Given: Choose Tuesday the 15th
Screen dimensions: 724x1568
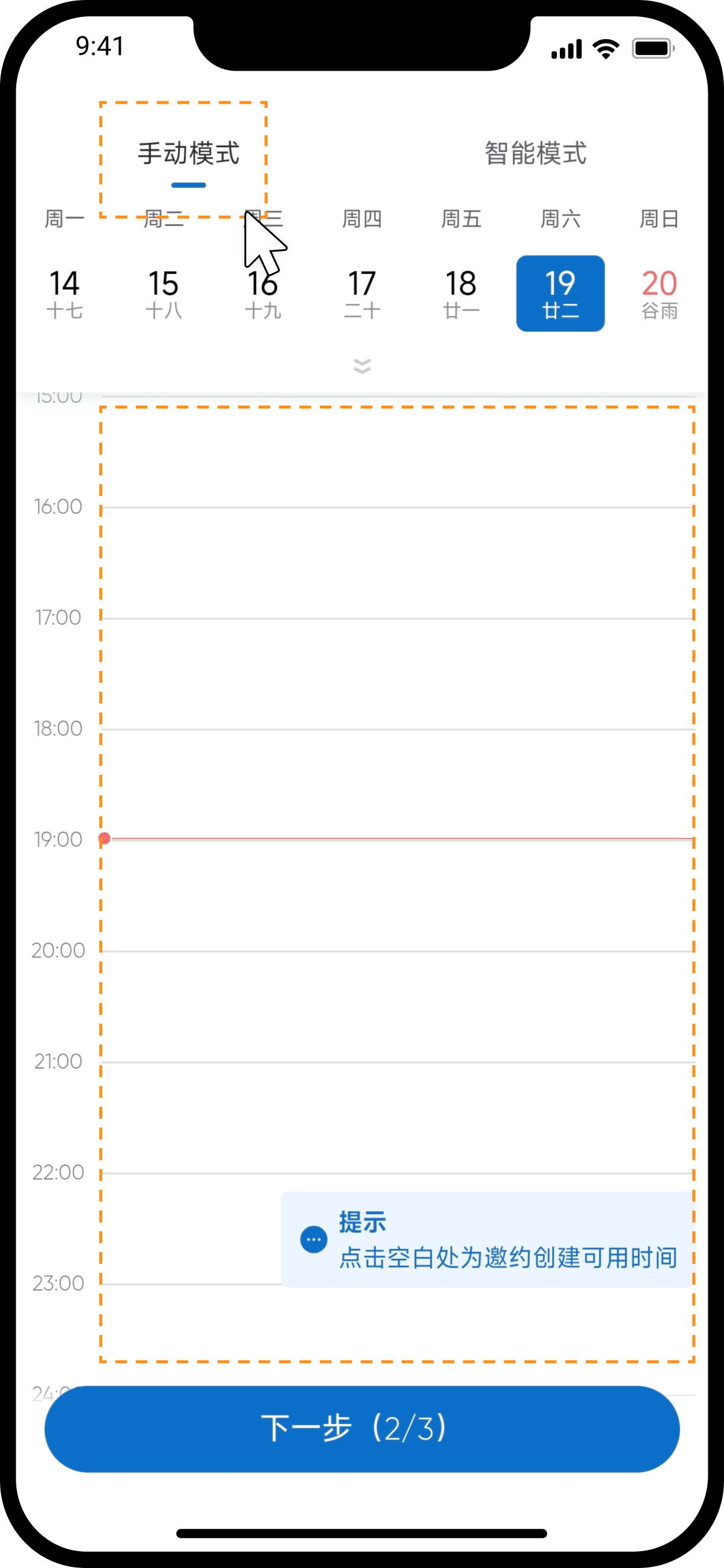Looking at the screenshot, I should tap(164, 293).
